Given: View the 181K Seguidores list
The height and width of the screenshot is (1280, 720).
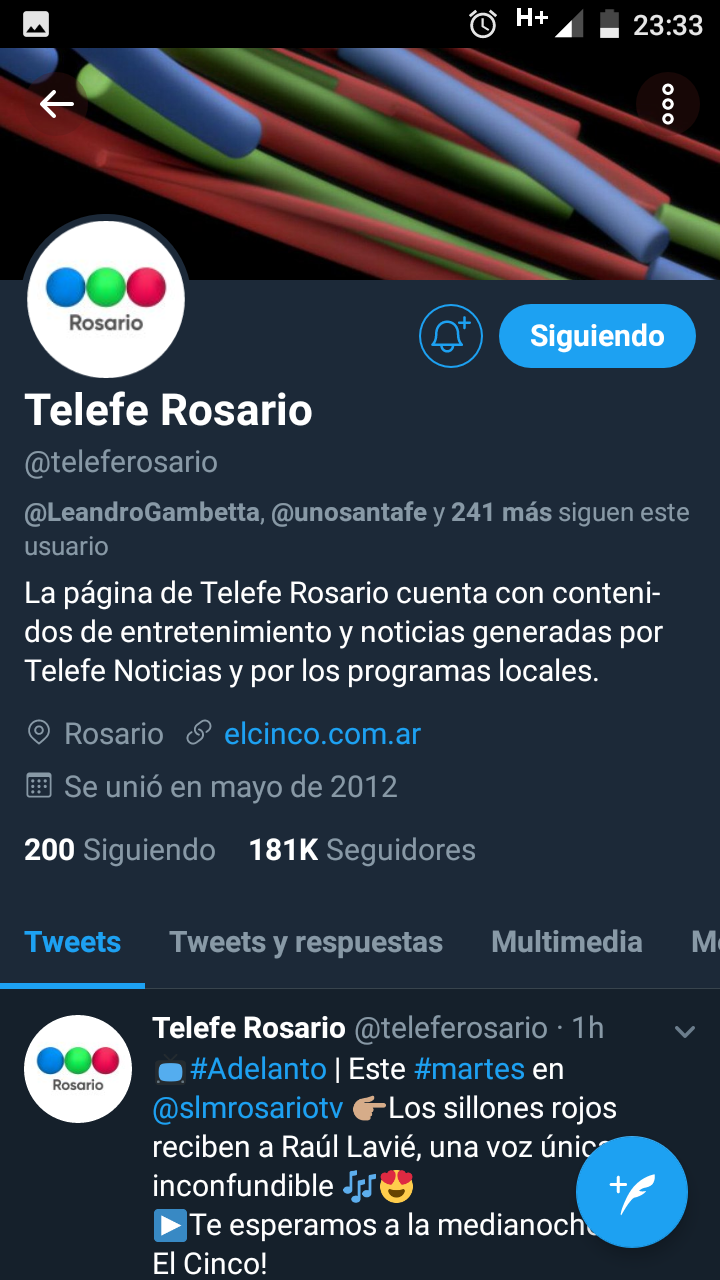Looking at the screenshot, I should pos(362,850).
